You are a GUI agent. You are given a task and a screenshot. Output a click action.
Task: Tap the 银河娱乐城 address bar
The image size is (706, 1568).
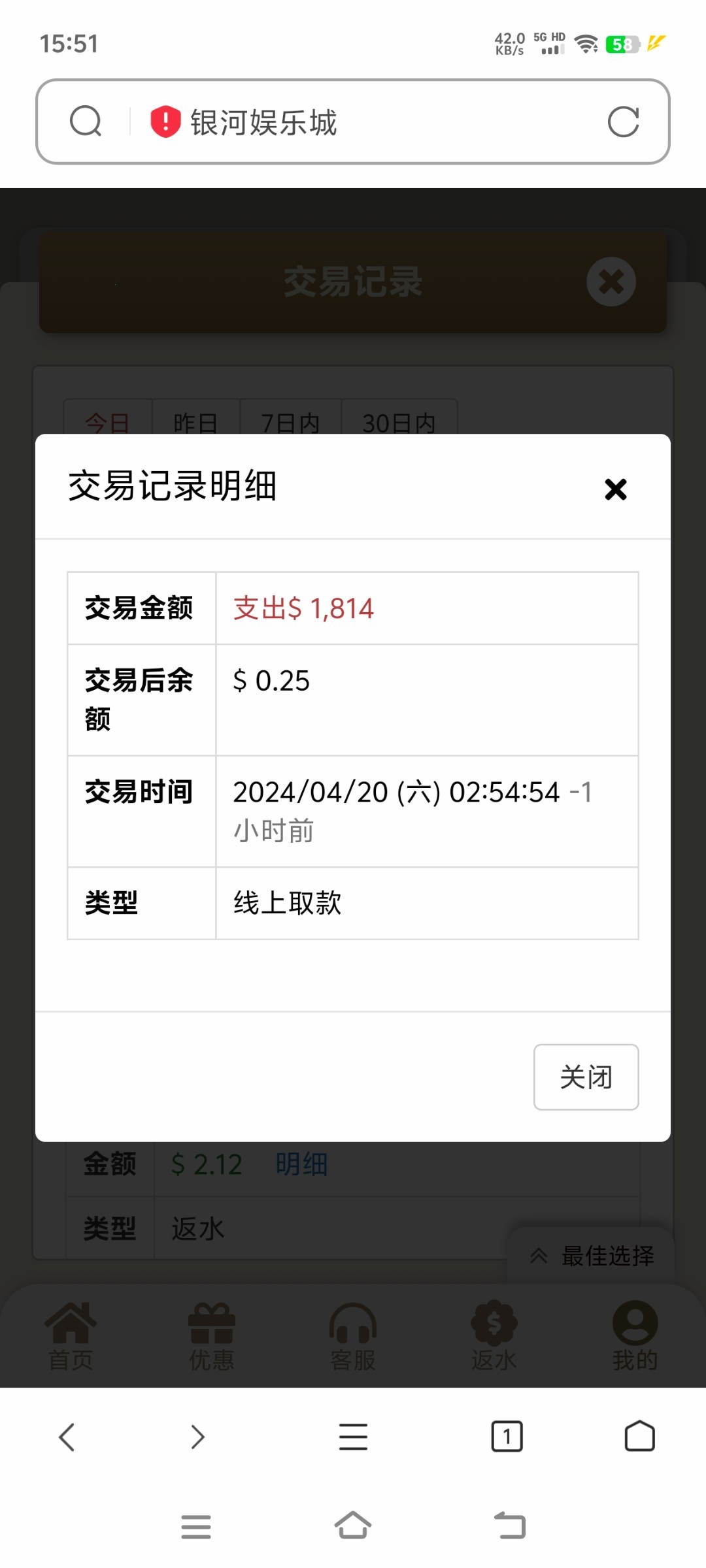tap(353, 122)
